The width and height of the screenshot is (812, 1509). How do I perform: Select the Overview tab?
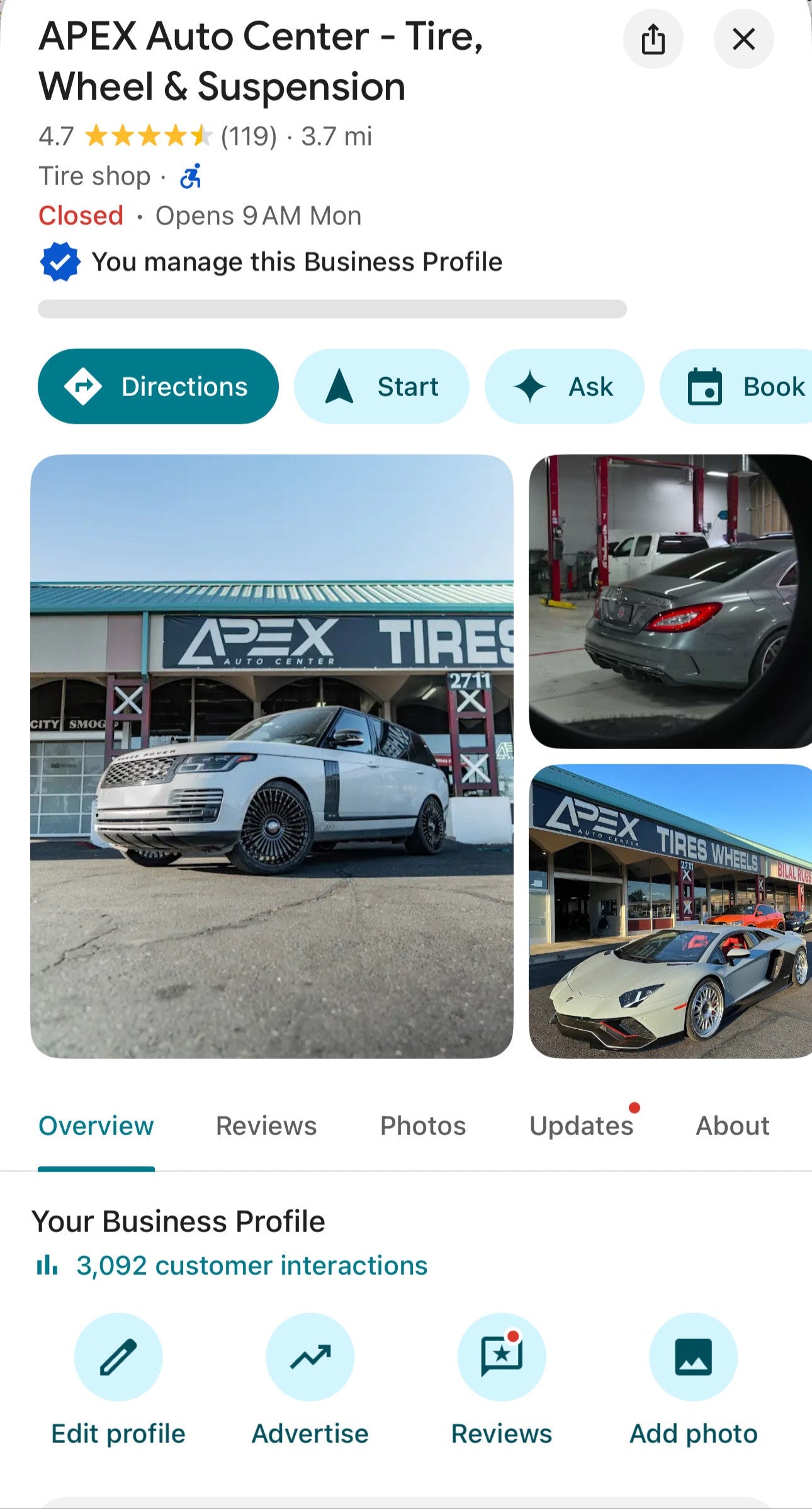tap(96, 1126)
